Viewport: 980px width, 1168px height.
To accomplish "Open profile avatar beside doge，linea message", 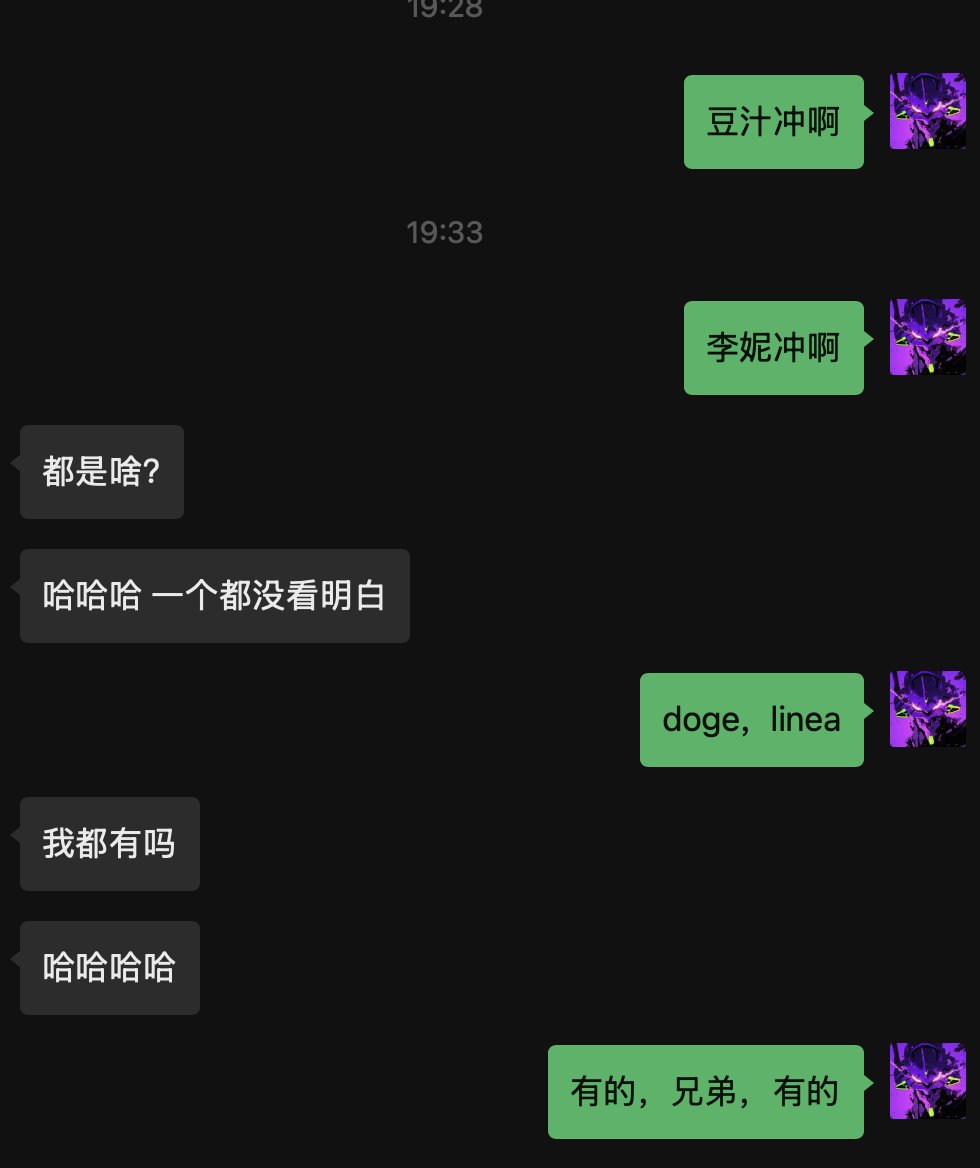I will point(928,709).
